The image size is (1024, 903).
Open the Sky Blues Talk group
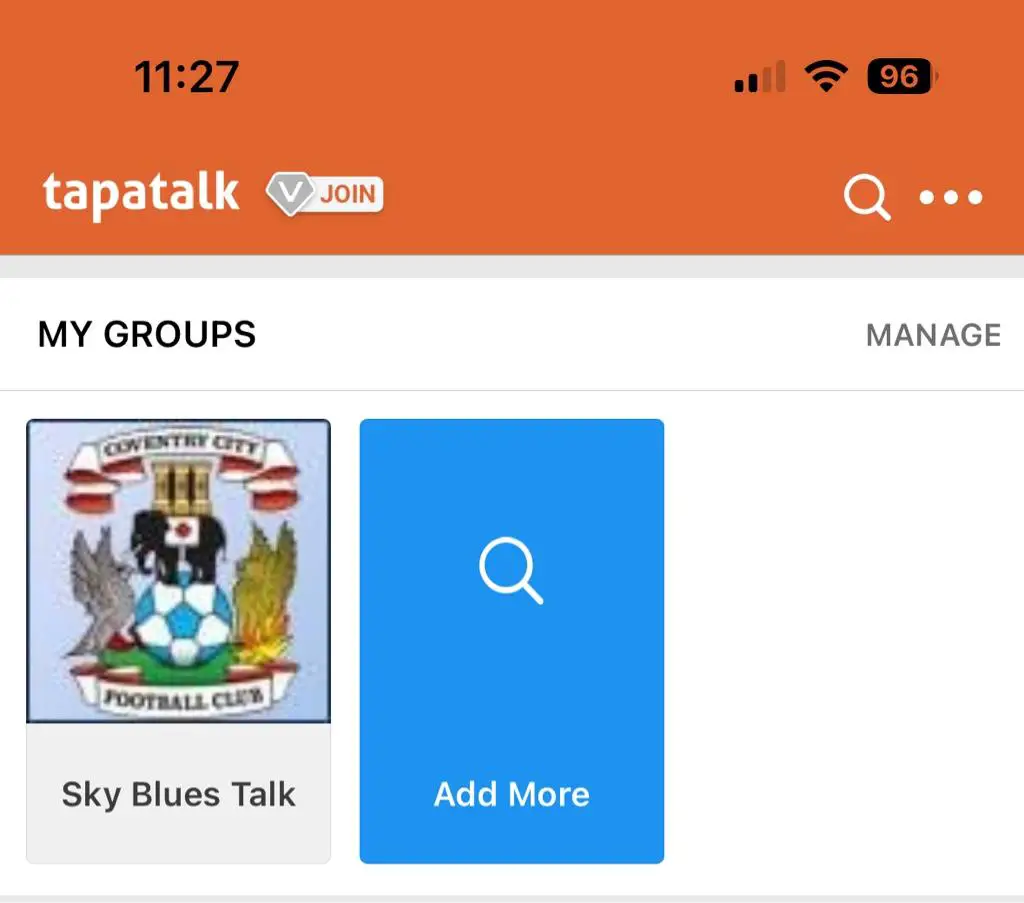[178, 640]
